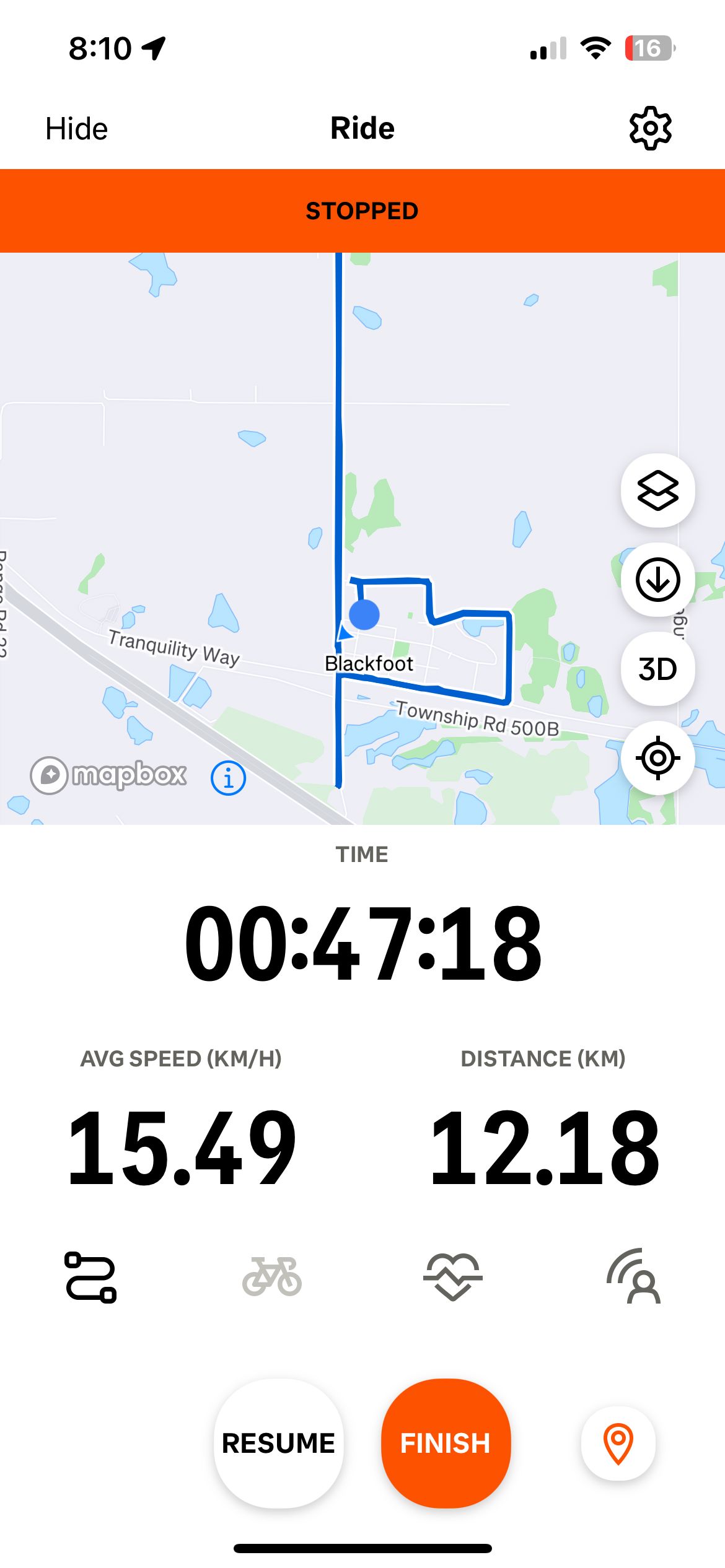Recenter the map on current location

(x=657, y=758)
